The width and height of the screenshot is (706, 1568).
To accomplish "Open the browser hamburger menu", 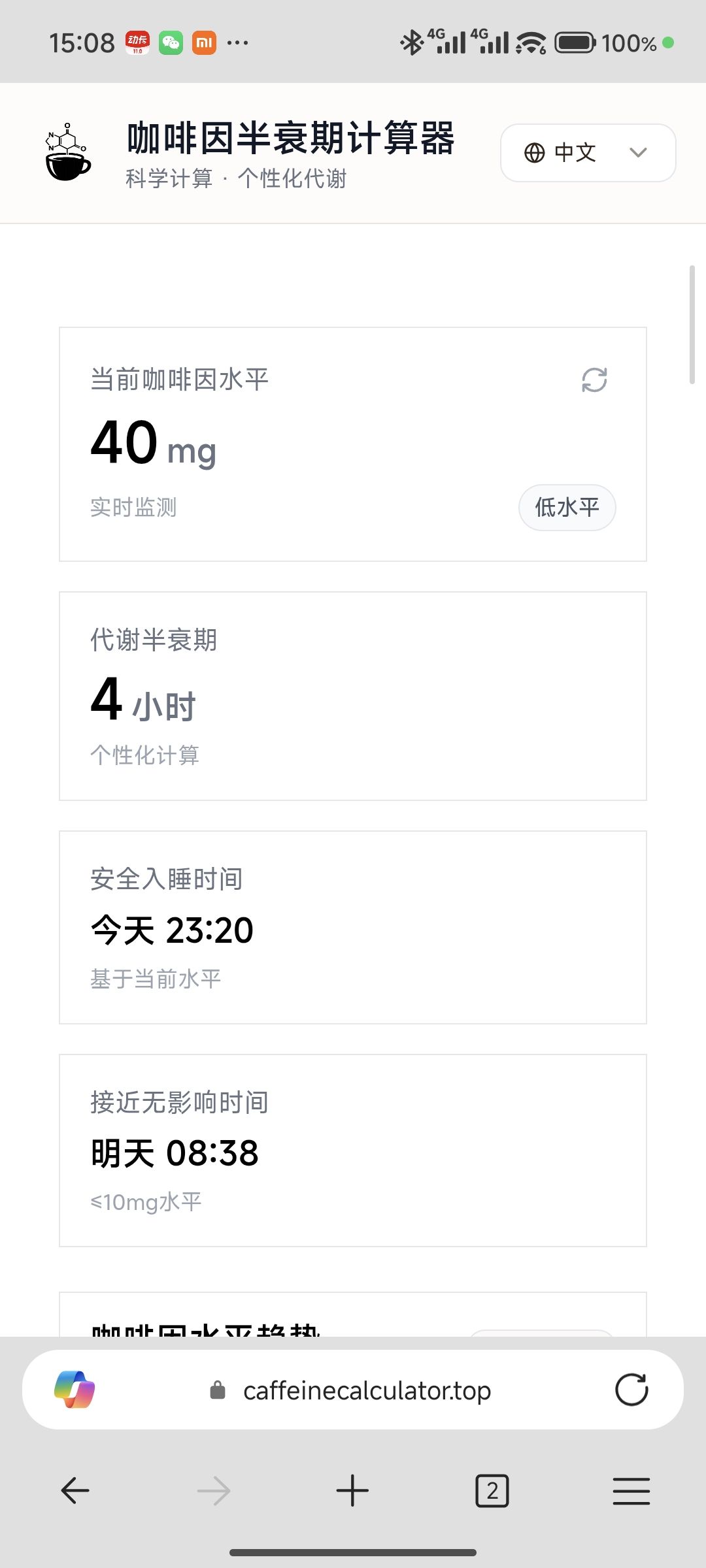I will coord(631,1491).
